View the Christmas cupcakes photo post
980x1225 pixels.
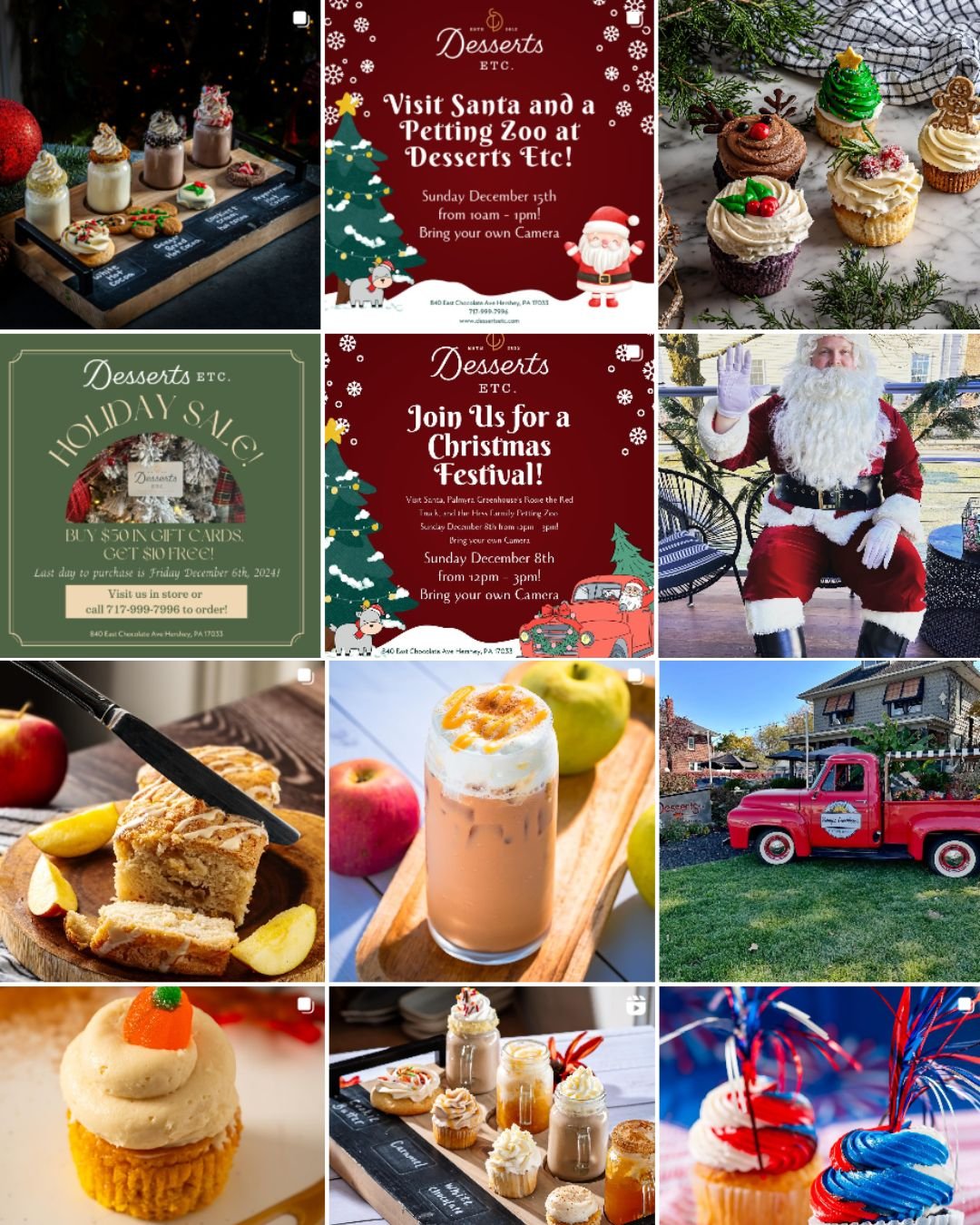point(818,164)
